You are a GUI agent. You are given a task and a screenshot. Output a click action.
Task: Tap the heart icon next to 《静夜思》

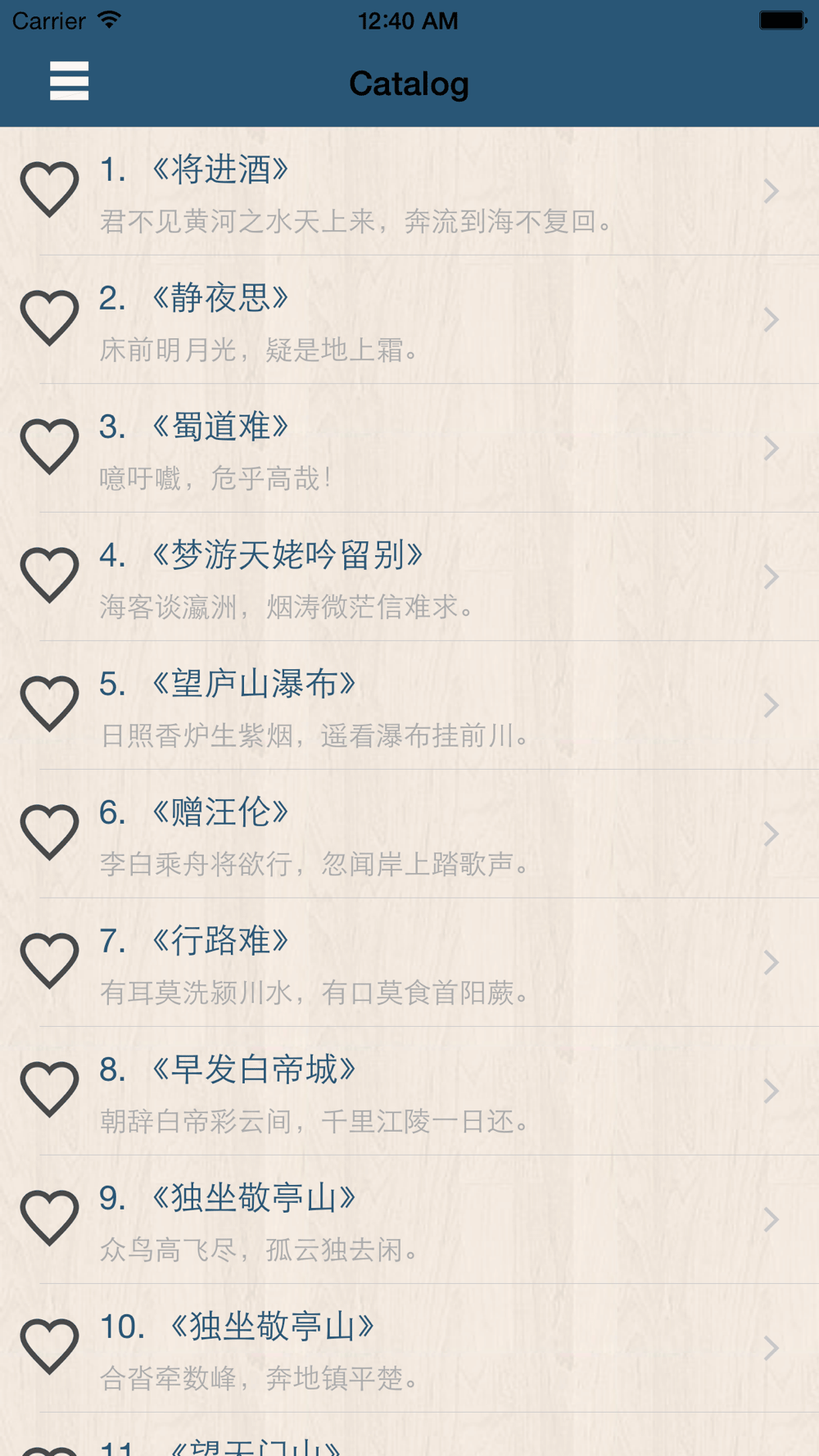[49, 318]
